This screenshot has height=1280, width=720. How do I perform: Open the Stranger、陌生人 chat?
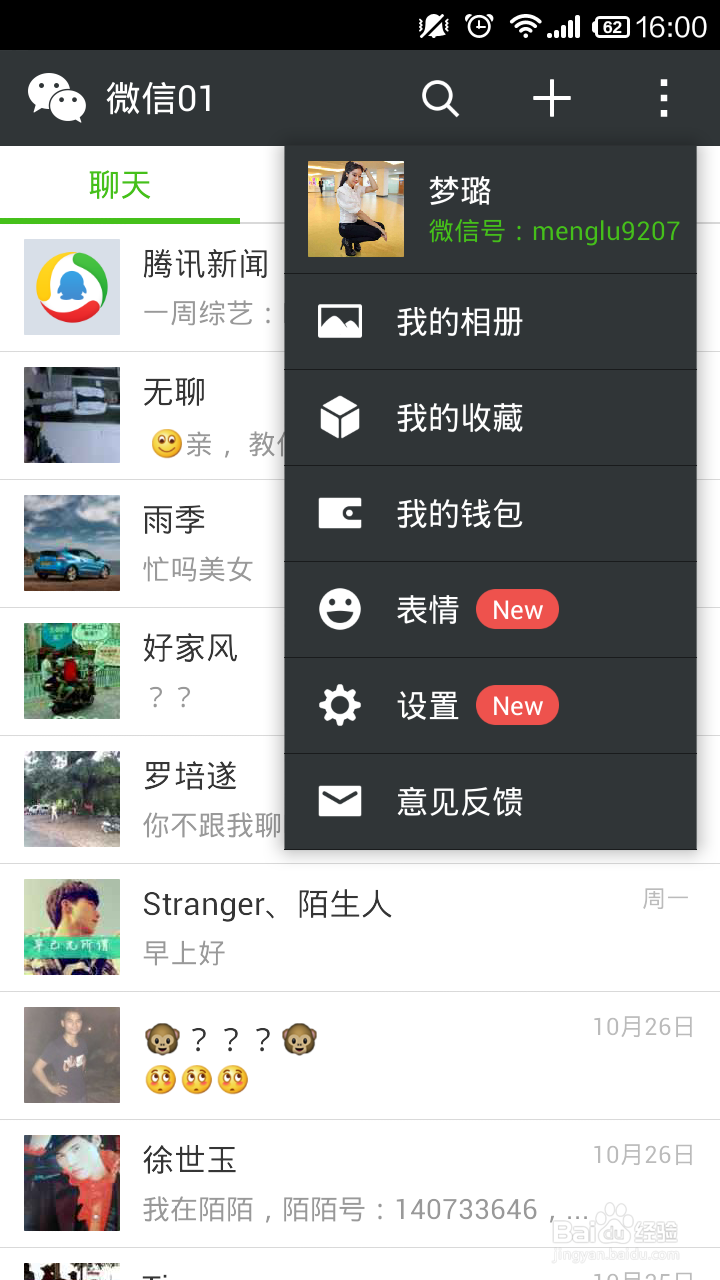point(360,928)
